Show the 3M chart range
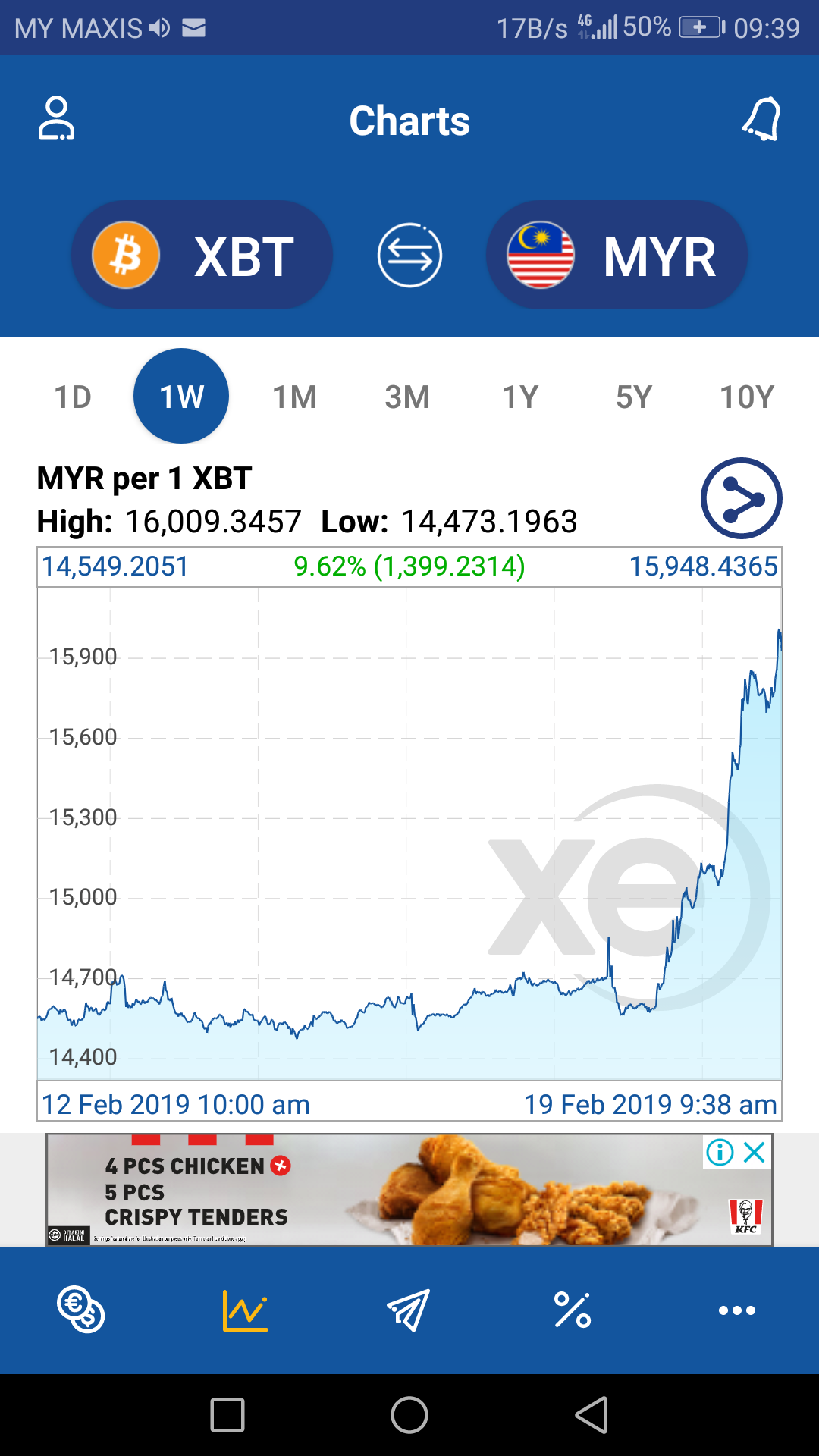 point(407,397)
